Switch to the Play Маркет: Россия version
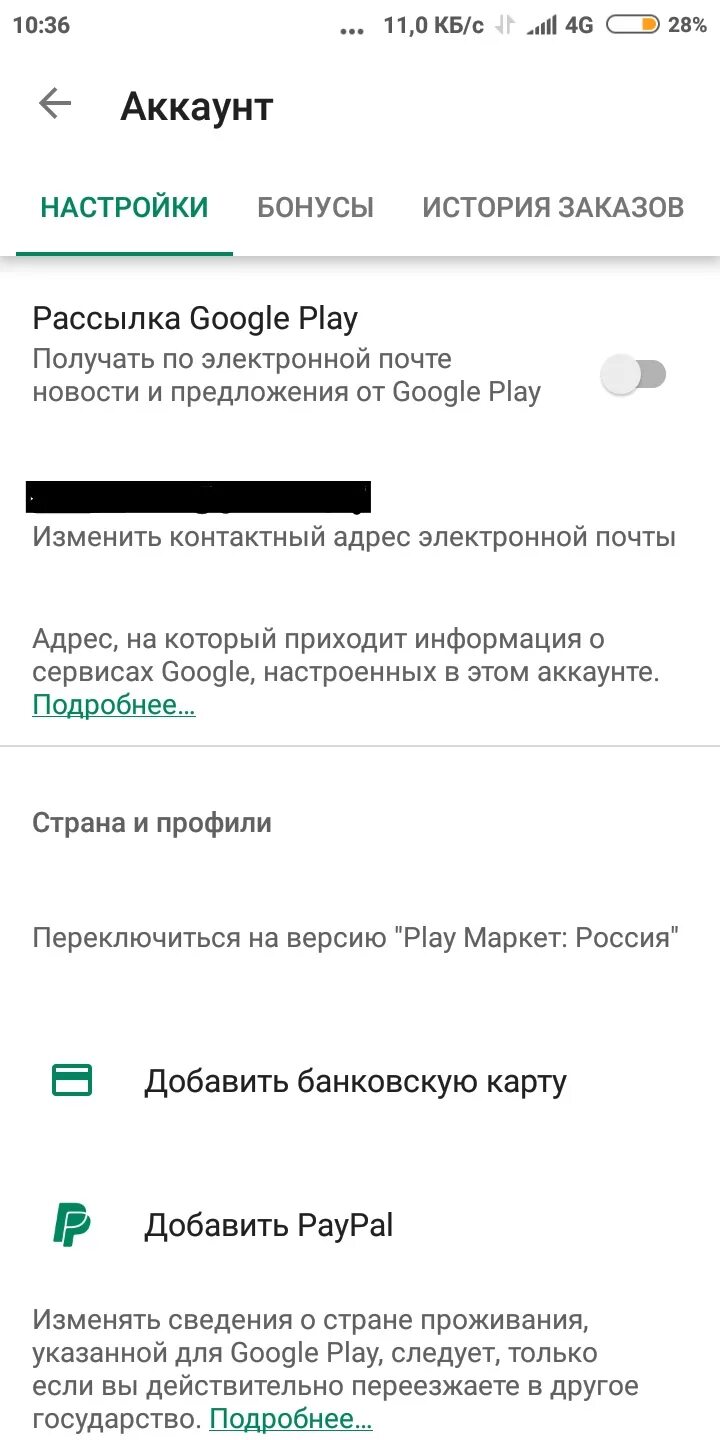Image resolution: width=720 pixels, height=1440 pixels. pos(356,938)
